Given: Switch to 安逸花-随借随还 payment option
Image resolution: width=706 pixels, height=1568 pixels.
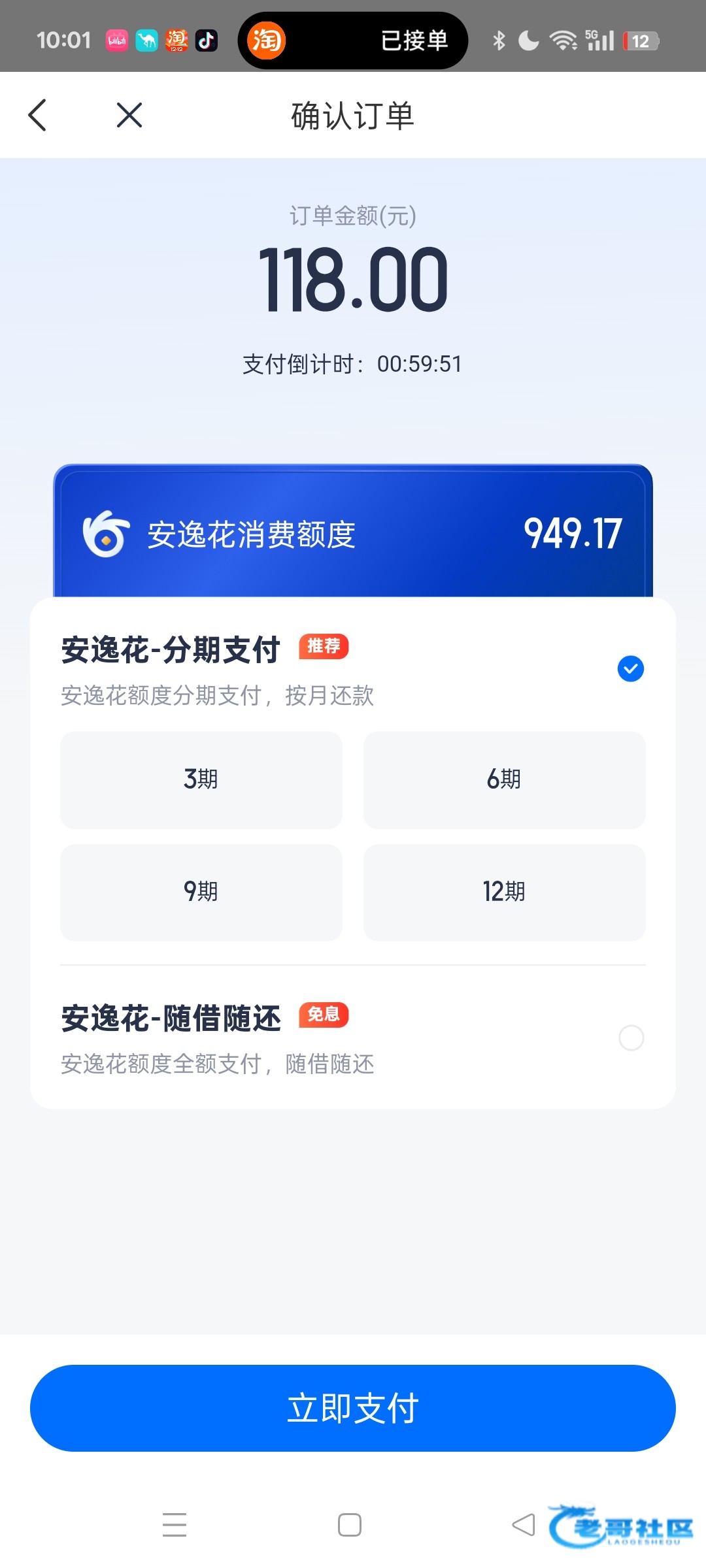Looking at the screenshot, I should 630,1037.
